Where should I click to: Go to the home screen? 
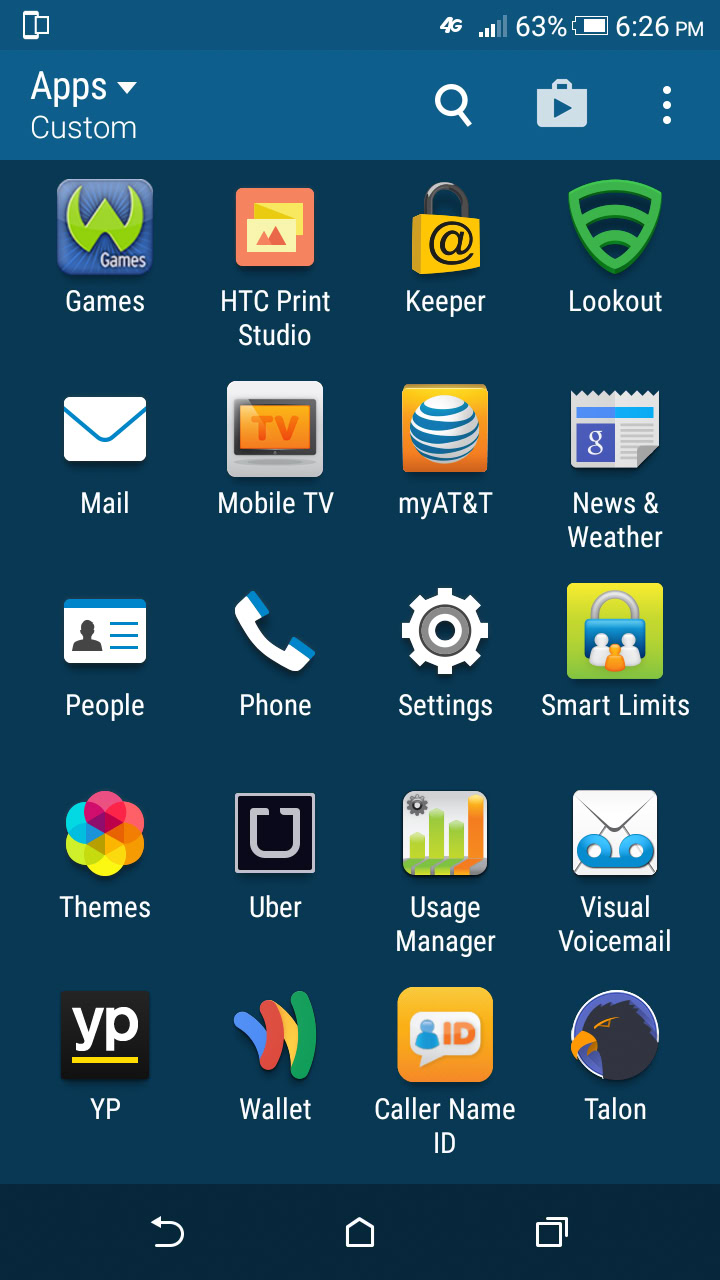[x=360, y=1233]
